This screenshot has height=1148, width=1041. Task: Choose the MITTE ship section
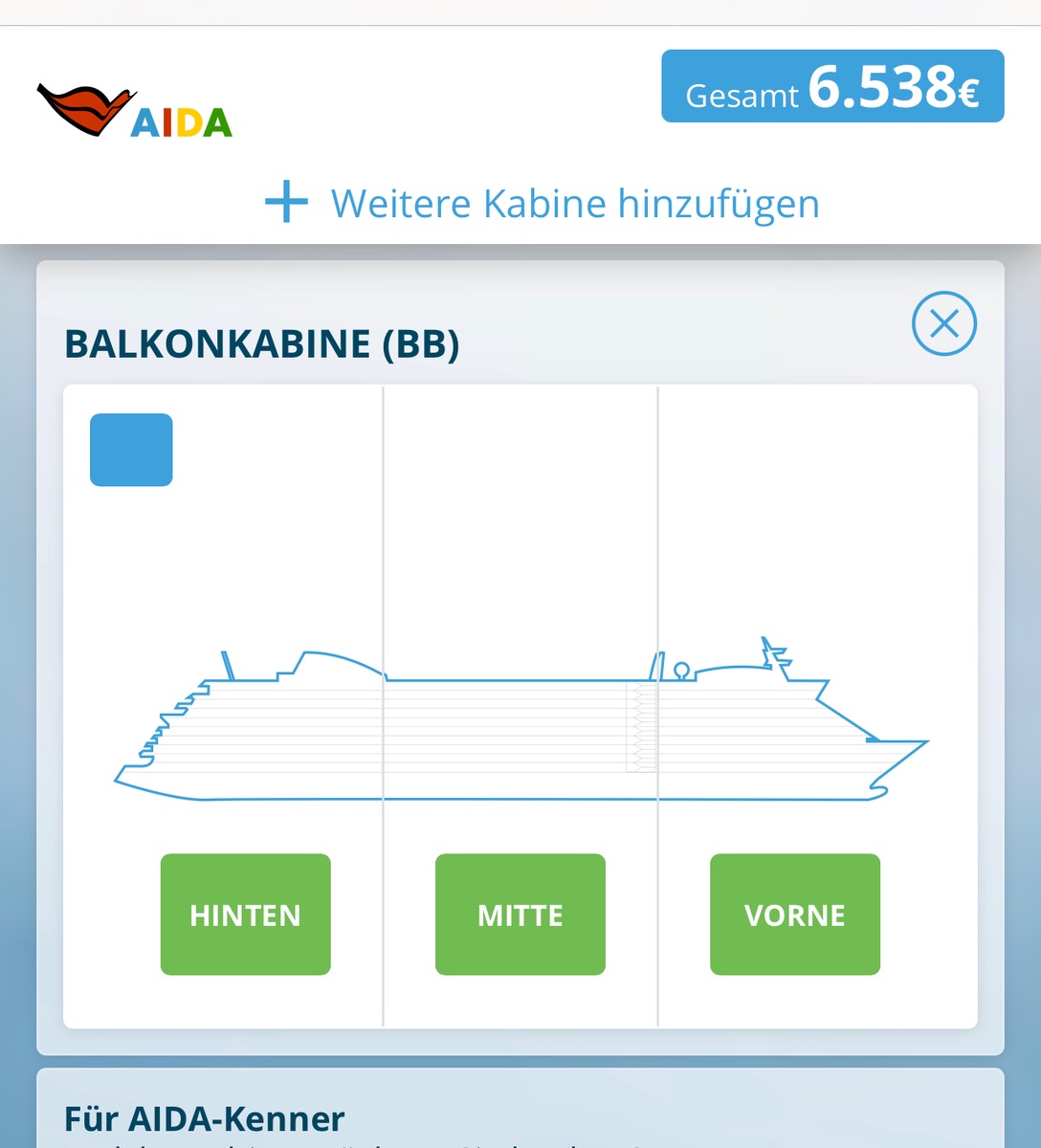(x=520, y=915)
